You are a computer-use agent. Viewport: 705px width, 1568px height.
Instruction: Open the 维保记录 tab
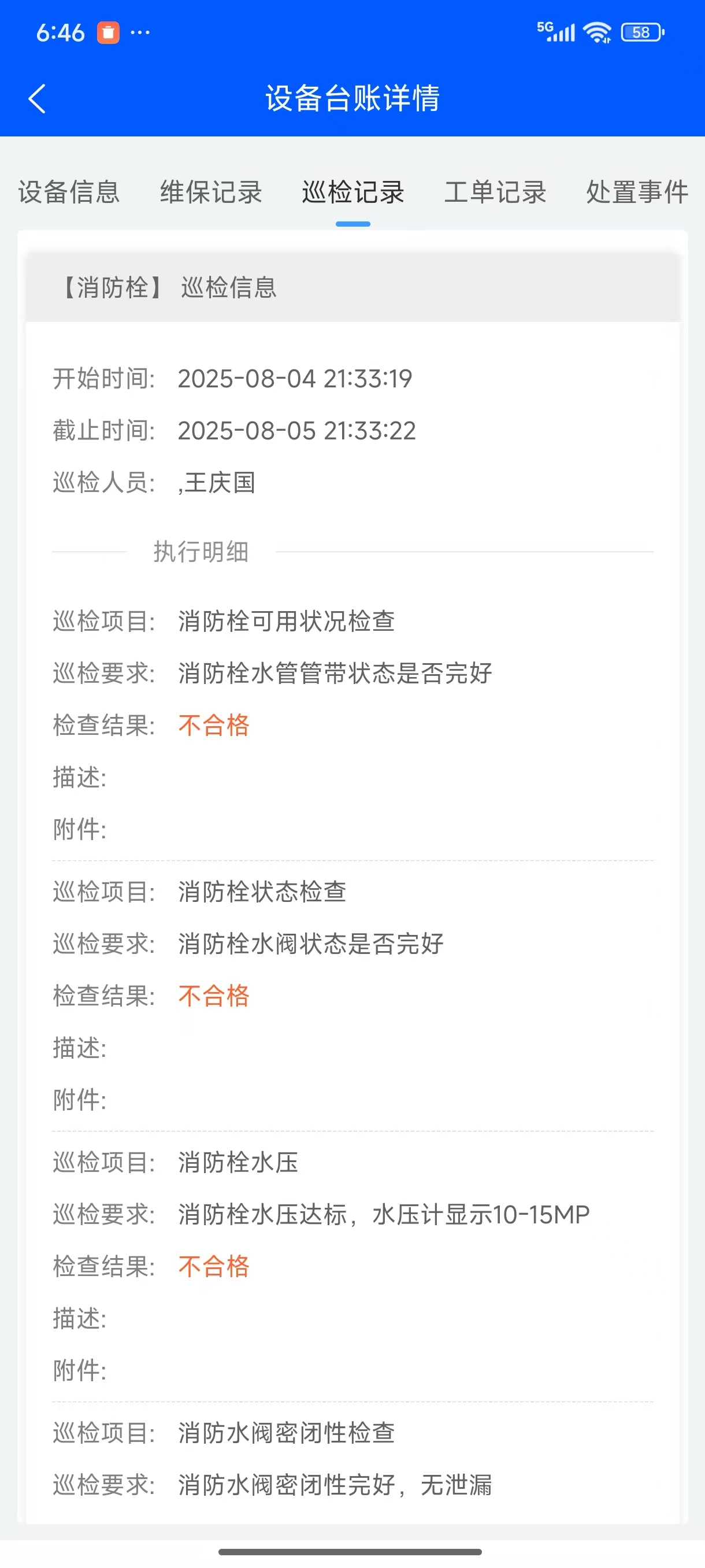(211, 193)
